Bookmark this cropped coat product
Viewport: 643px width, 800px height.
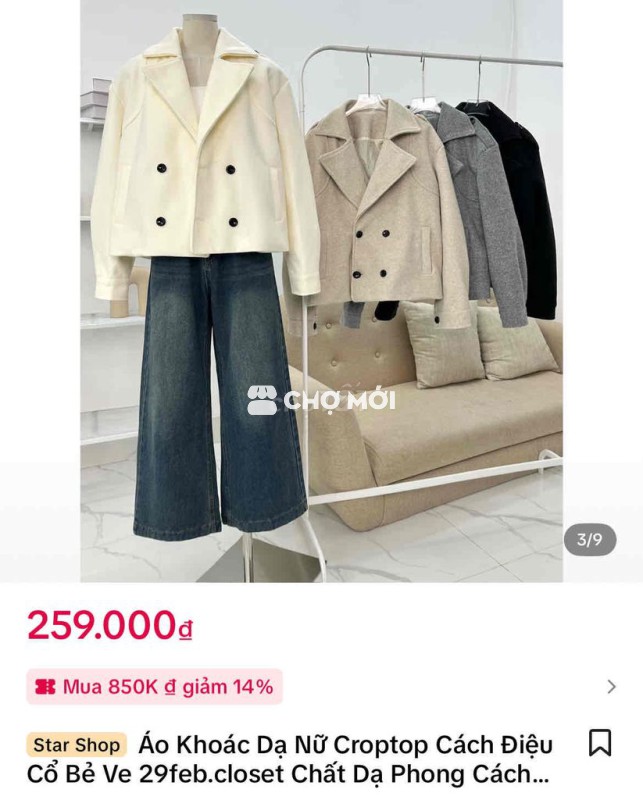(x=599, y=743)
